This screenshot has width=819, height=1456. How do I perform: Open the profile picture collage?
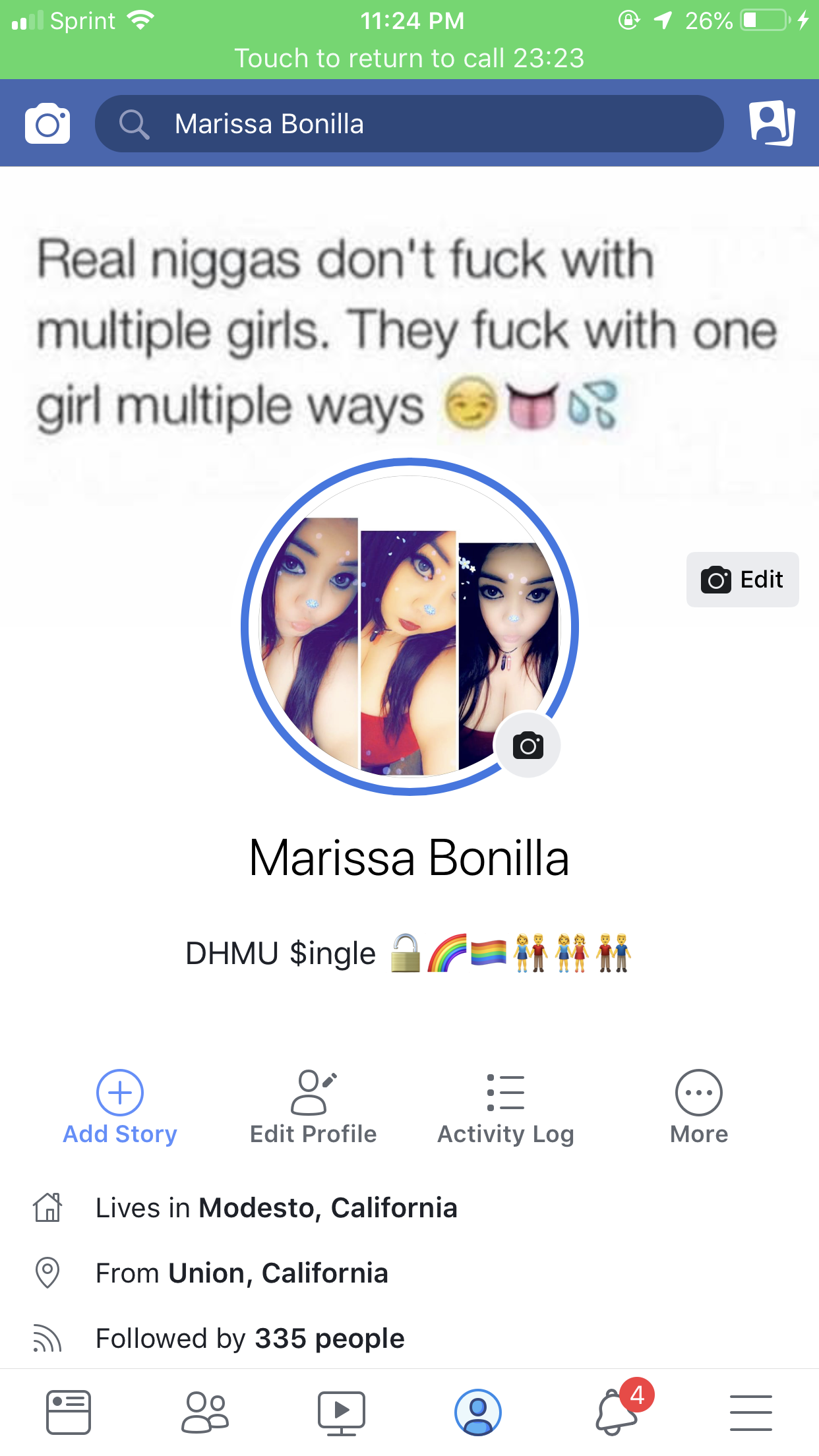409,626
